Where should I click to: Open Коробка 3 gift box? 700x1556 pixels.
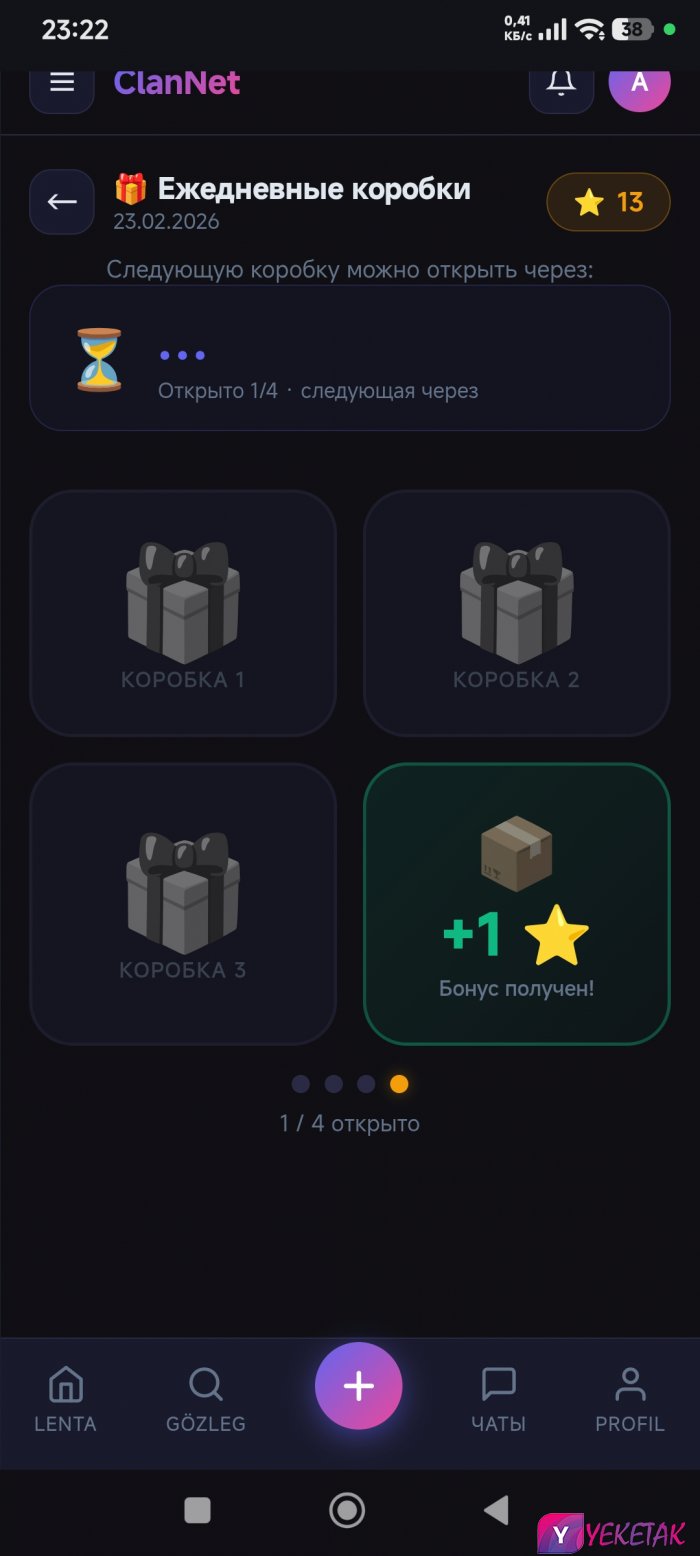pos(183,904)
